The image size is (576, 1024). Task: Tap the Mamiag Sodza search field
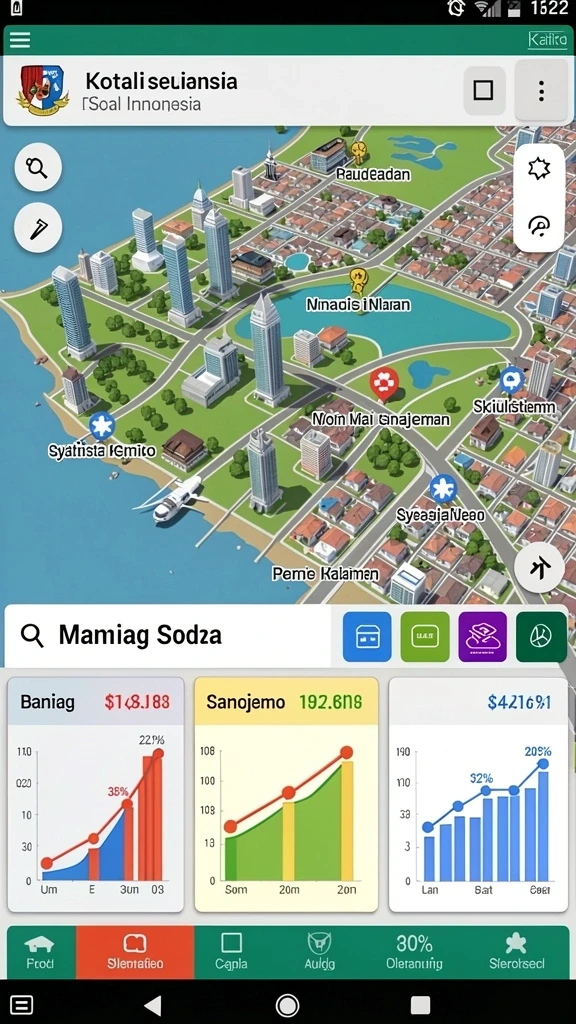pyautogui.click(x=168, y=635)
